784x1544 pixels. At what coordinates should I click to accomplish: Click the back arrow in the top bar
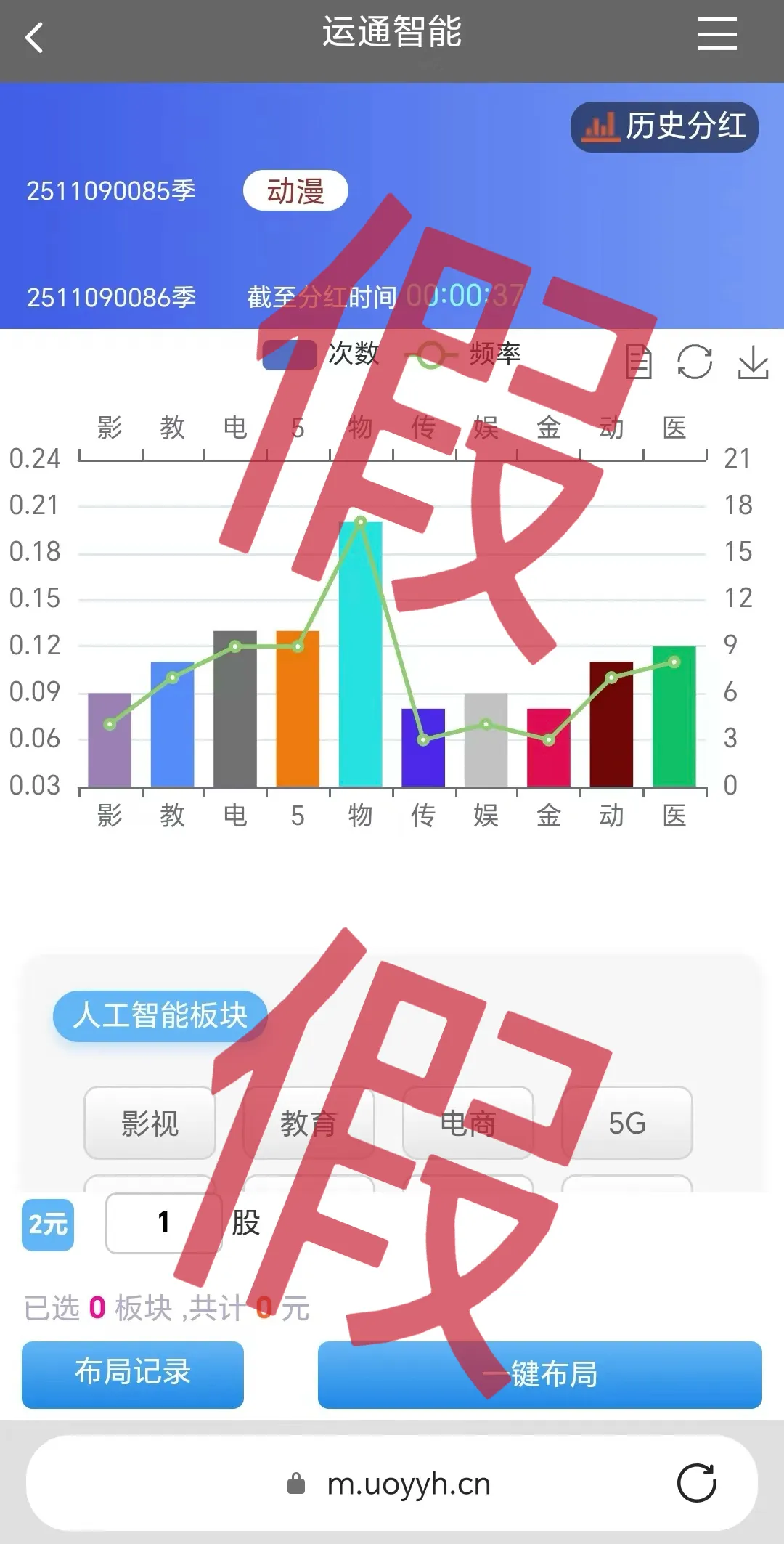pos(34,35)
